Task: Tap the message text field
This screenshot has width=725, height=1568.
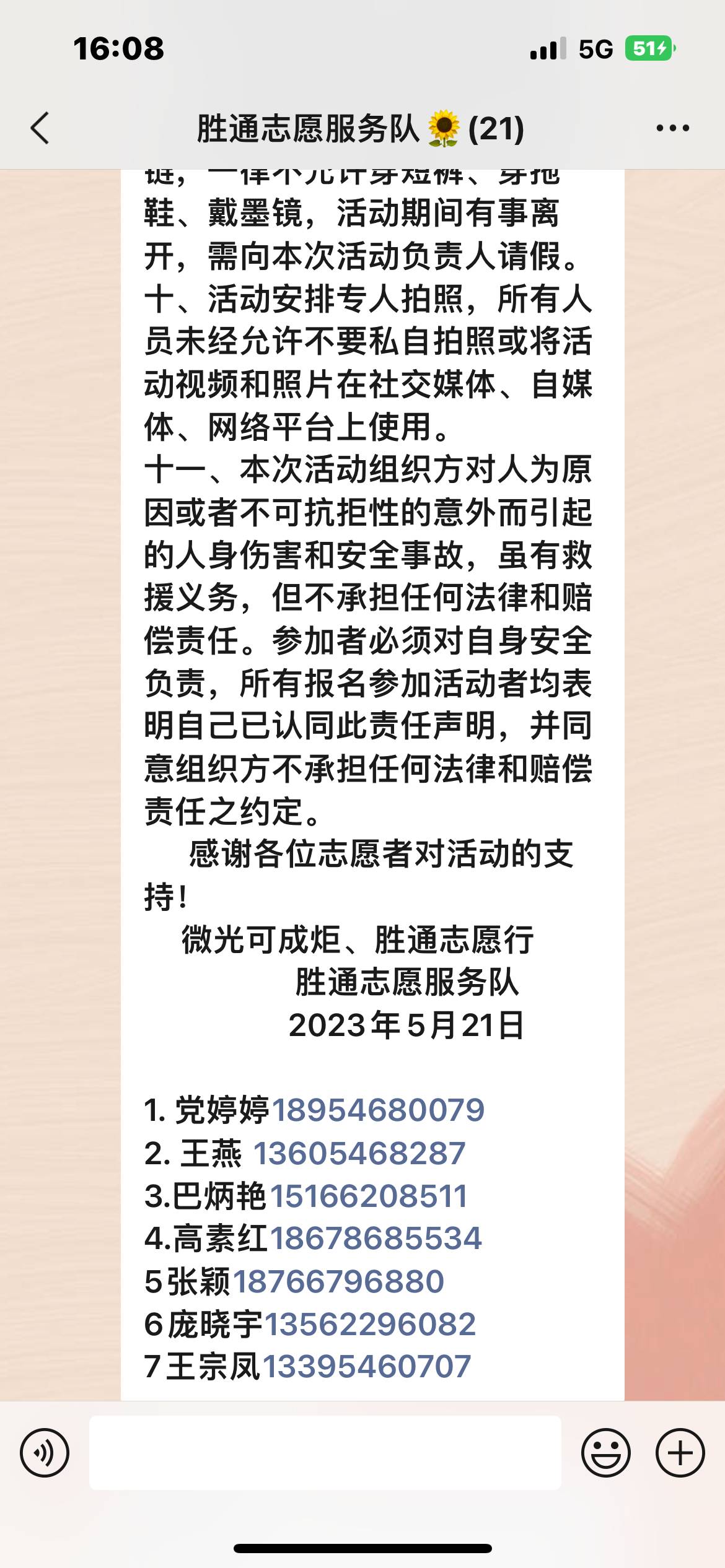Action: tap(325, 1452)
